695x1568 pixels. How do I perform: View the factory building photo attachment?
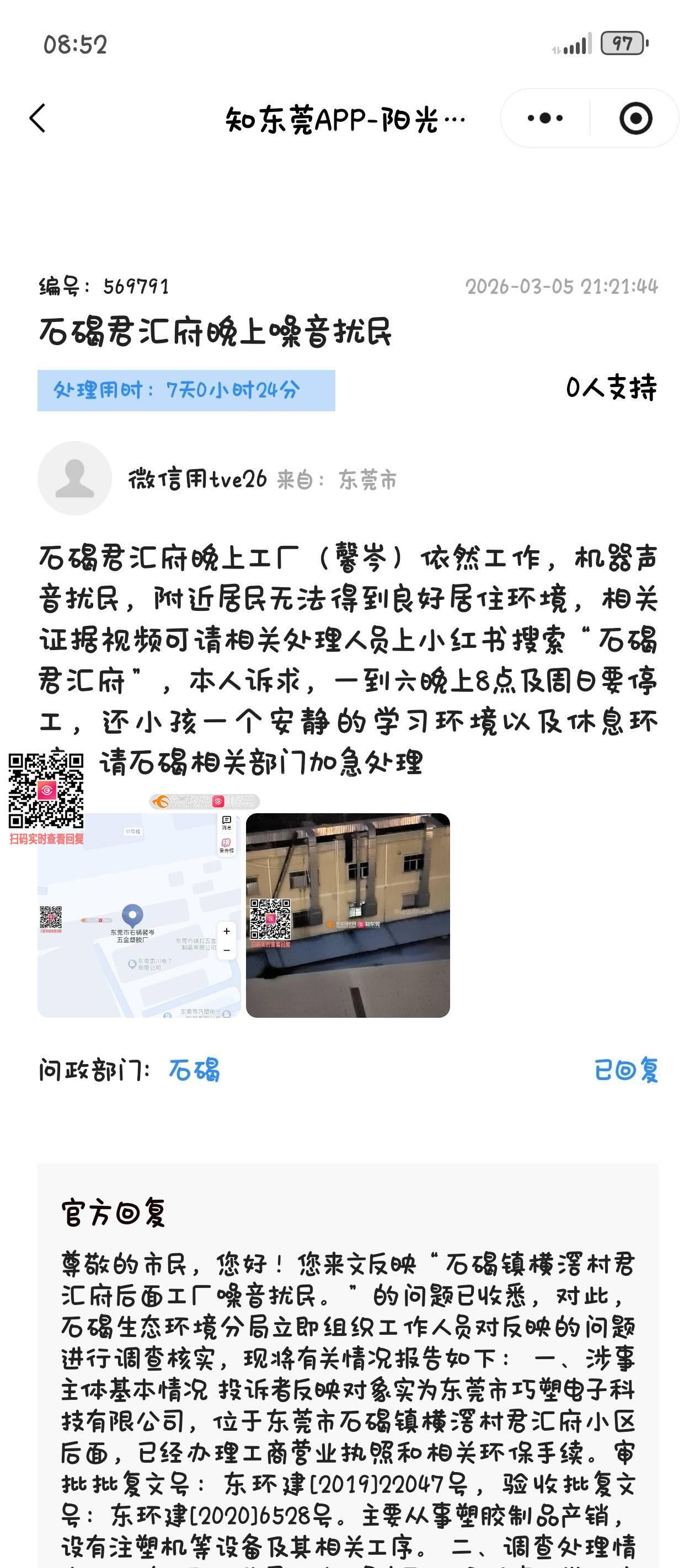point(348,915)
